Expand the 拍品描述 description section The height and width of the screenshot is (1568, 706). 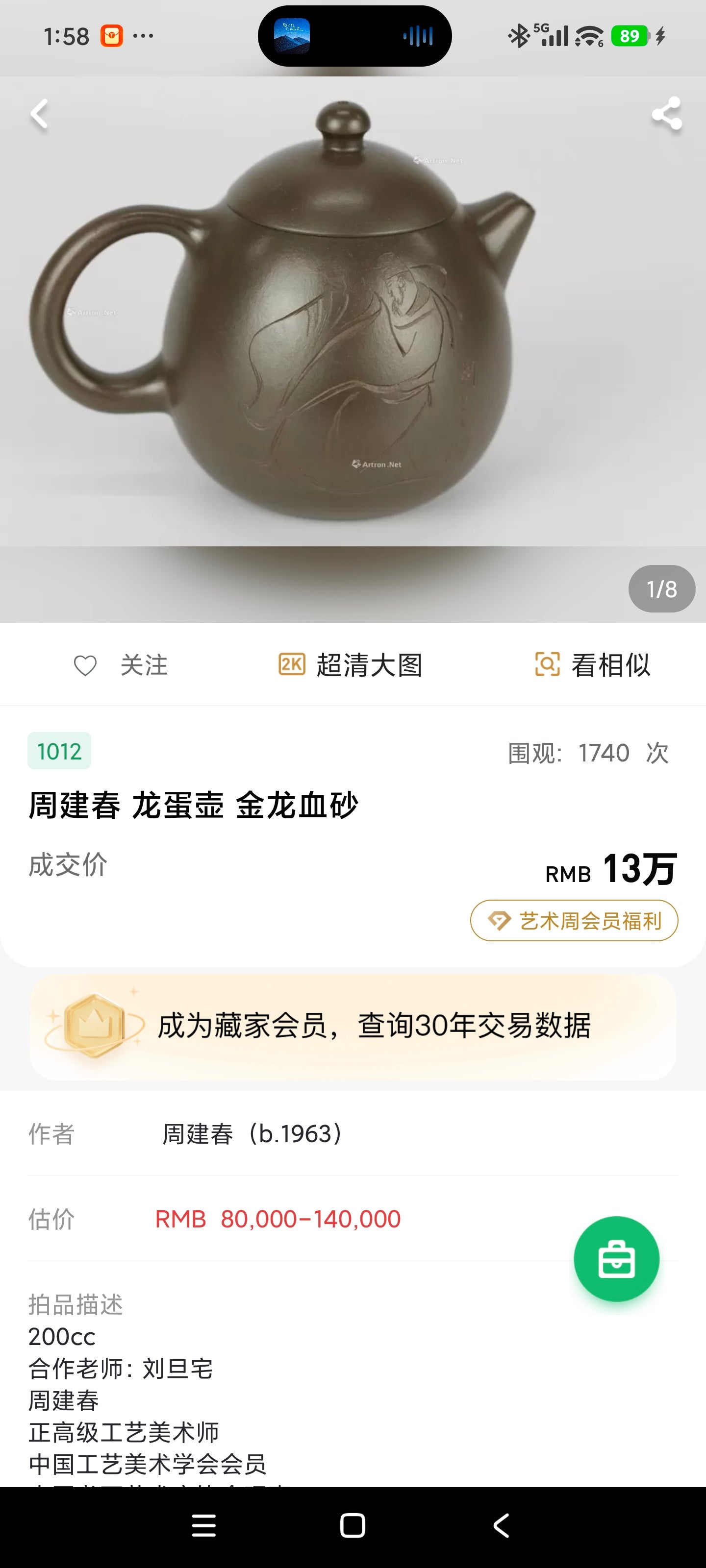[x=76, y=1305]
